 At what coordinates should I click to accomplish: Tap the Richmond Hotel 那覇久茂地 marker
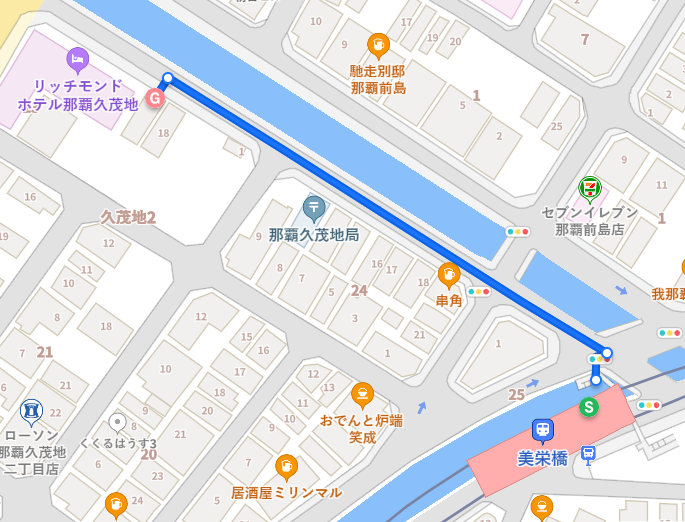coord(77,59)
